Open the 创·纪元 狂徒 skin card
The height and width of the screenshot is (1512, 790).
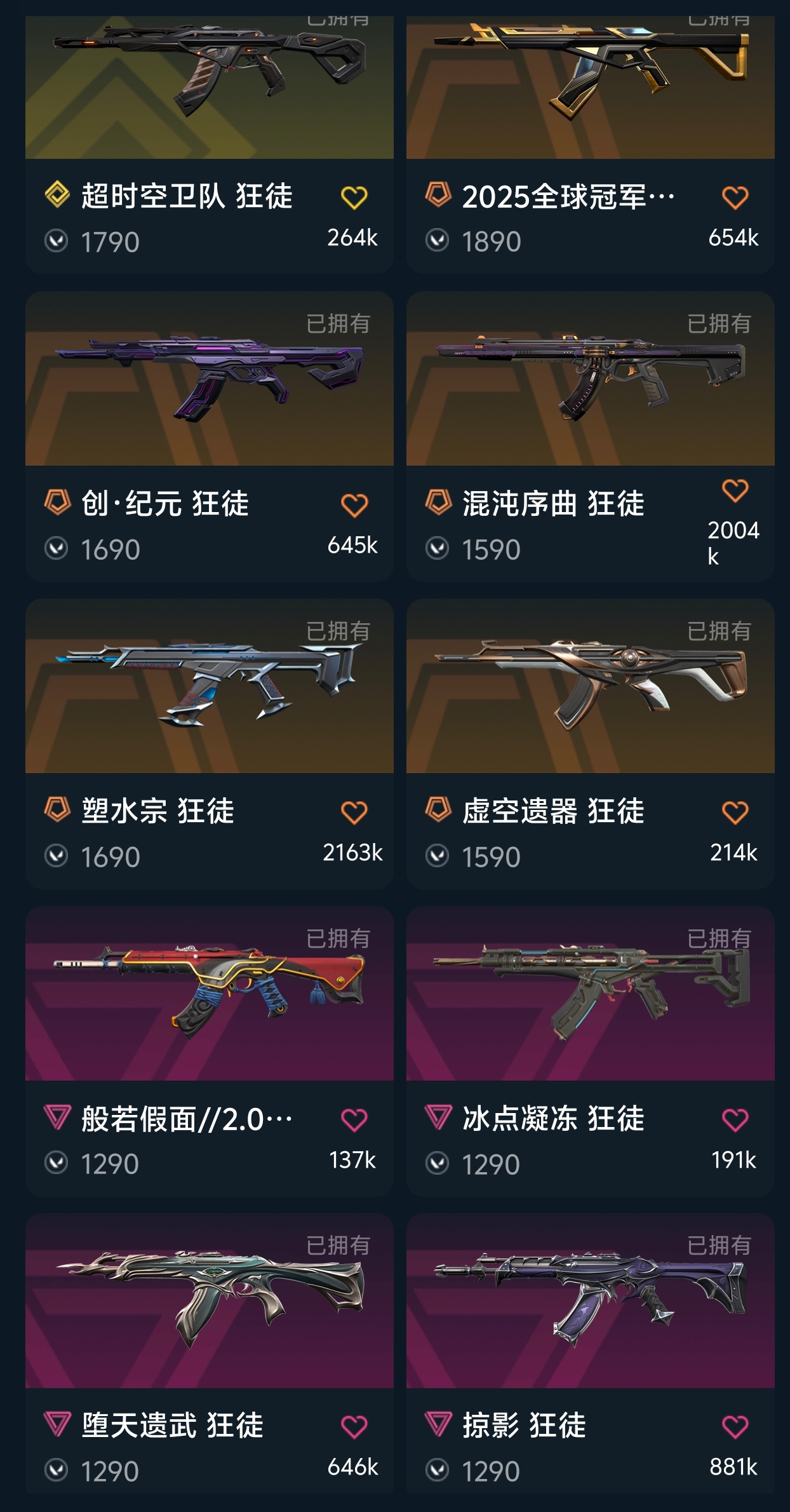coord(210,436)
